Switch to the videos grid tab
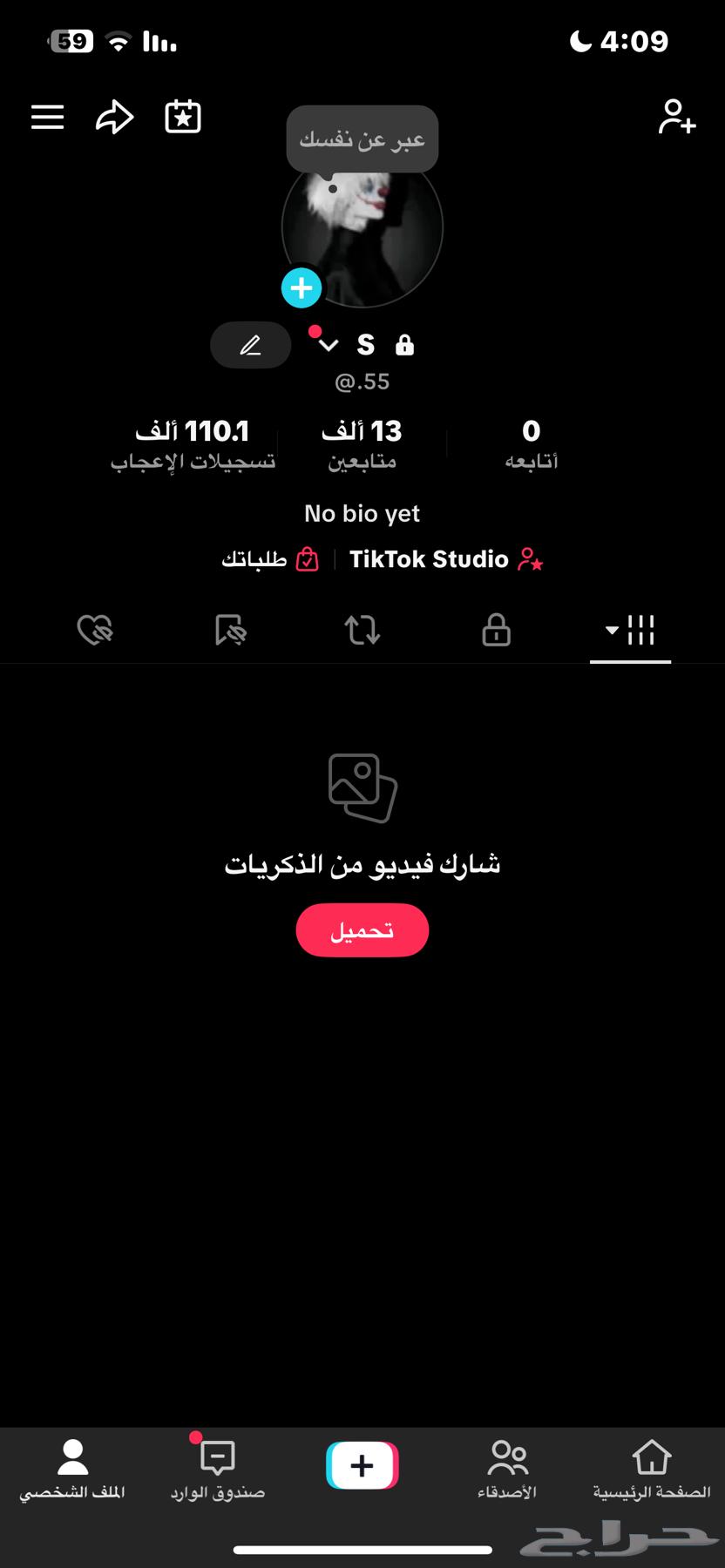Viewport: 725px width, 1568px height. click(x=641, y=630)
